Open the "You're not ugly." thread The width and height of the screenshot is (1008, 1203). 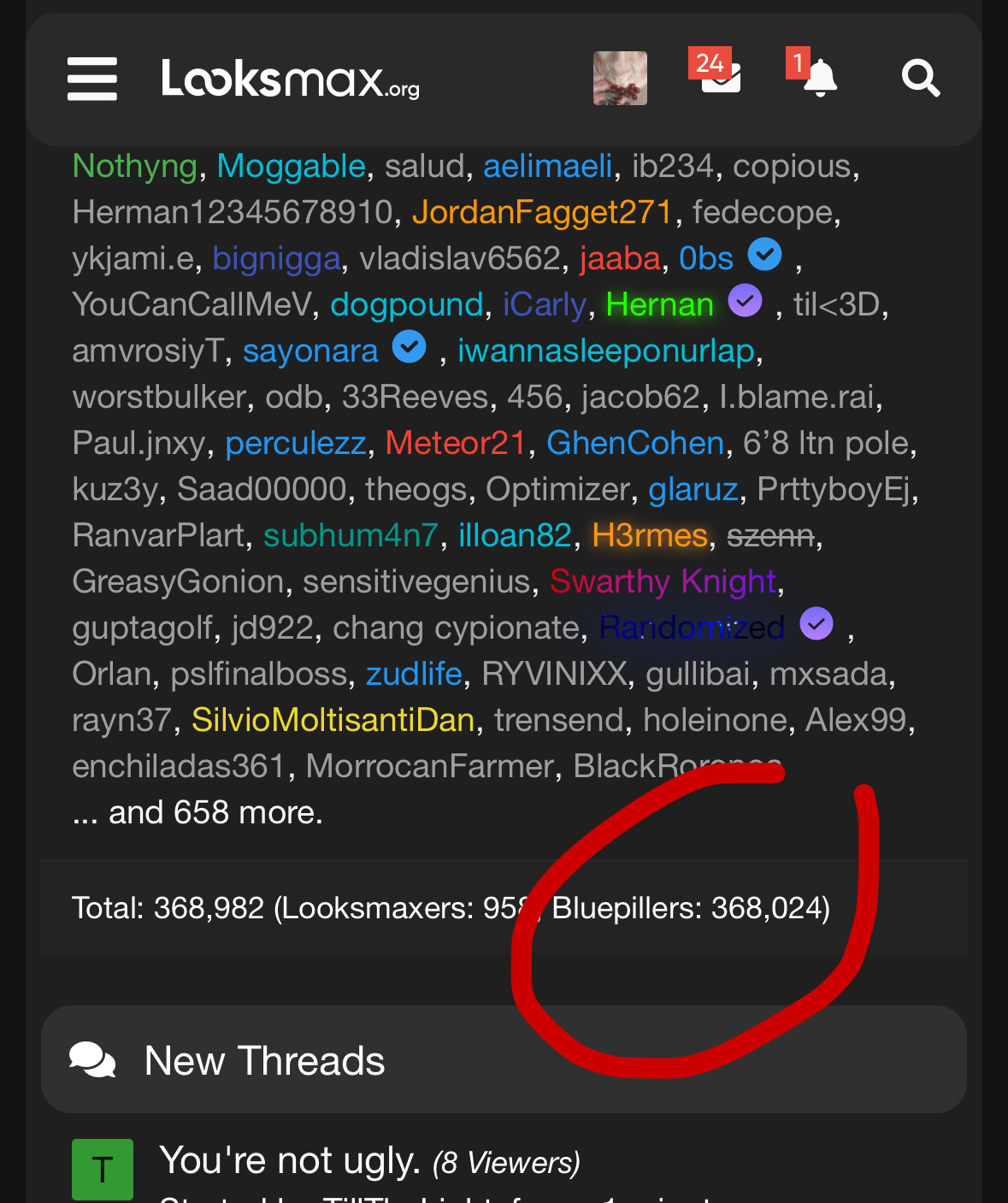[x=290, y=1160]
